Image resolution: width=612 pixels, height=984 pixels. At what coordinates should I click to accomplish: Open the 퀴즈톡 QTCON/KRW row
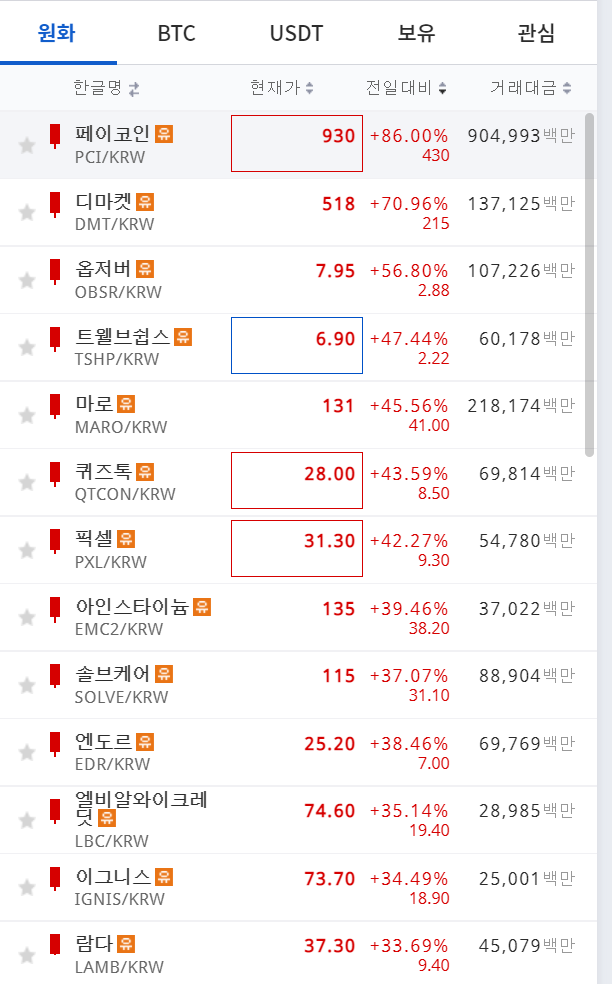click(x=298, y=483)
